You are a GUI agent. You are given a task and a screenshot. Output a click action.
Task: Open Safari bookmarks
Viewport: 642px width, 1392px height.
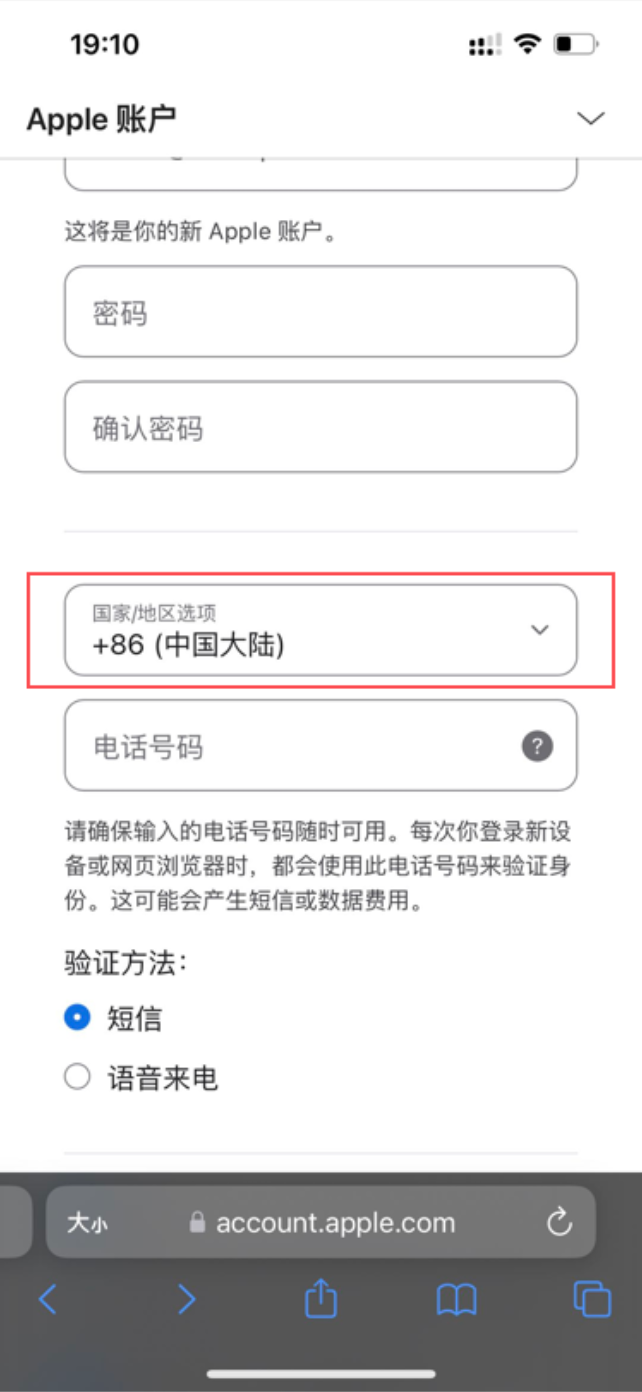(x=457, y=1300)
